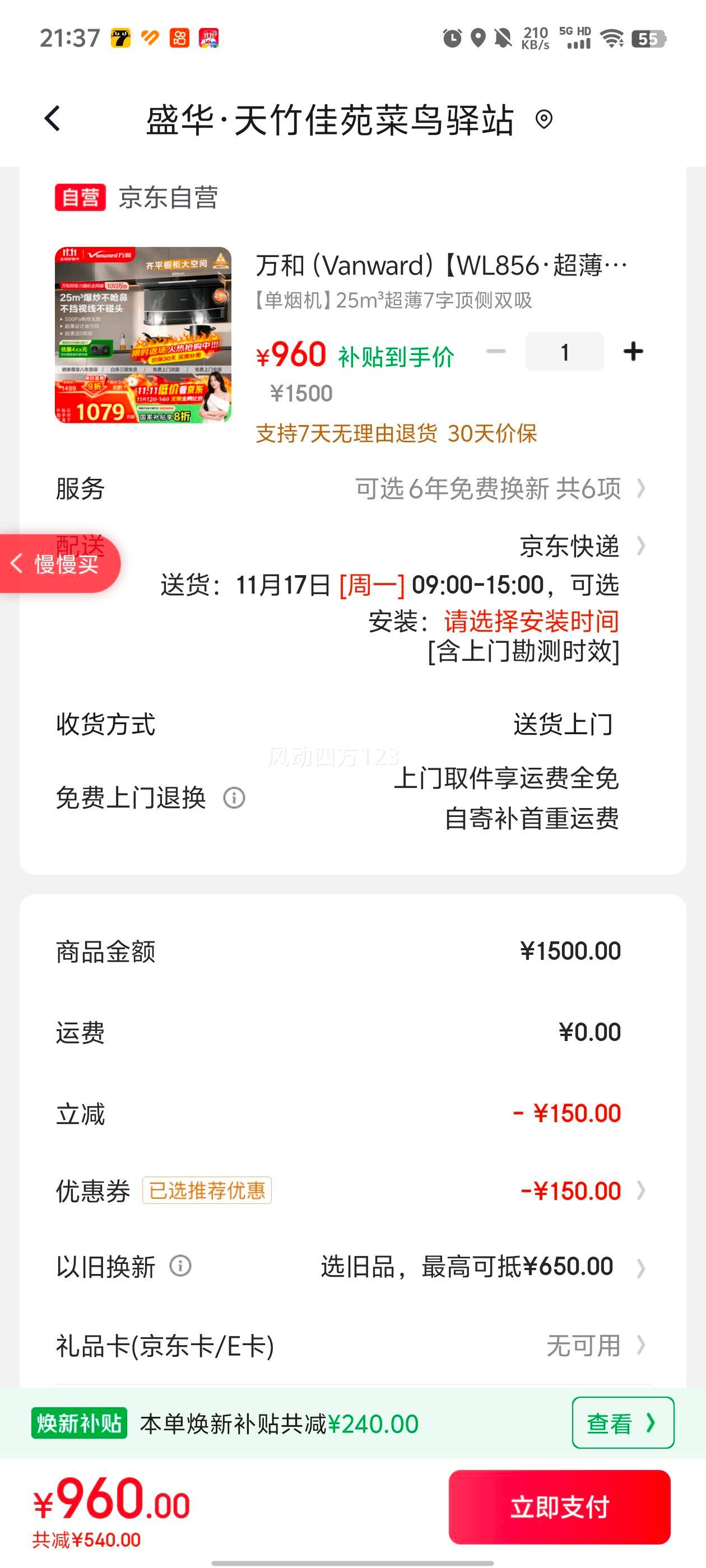Open 服务 options for 6年免费换新
Screen dimensions: 706x1568
[x=499, y=488]
